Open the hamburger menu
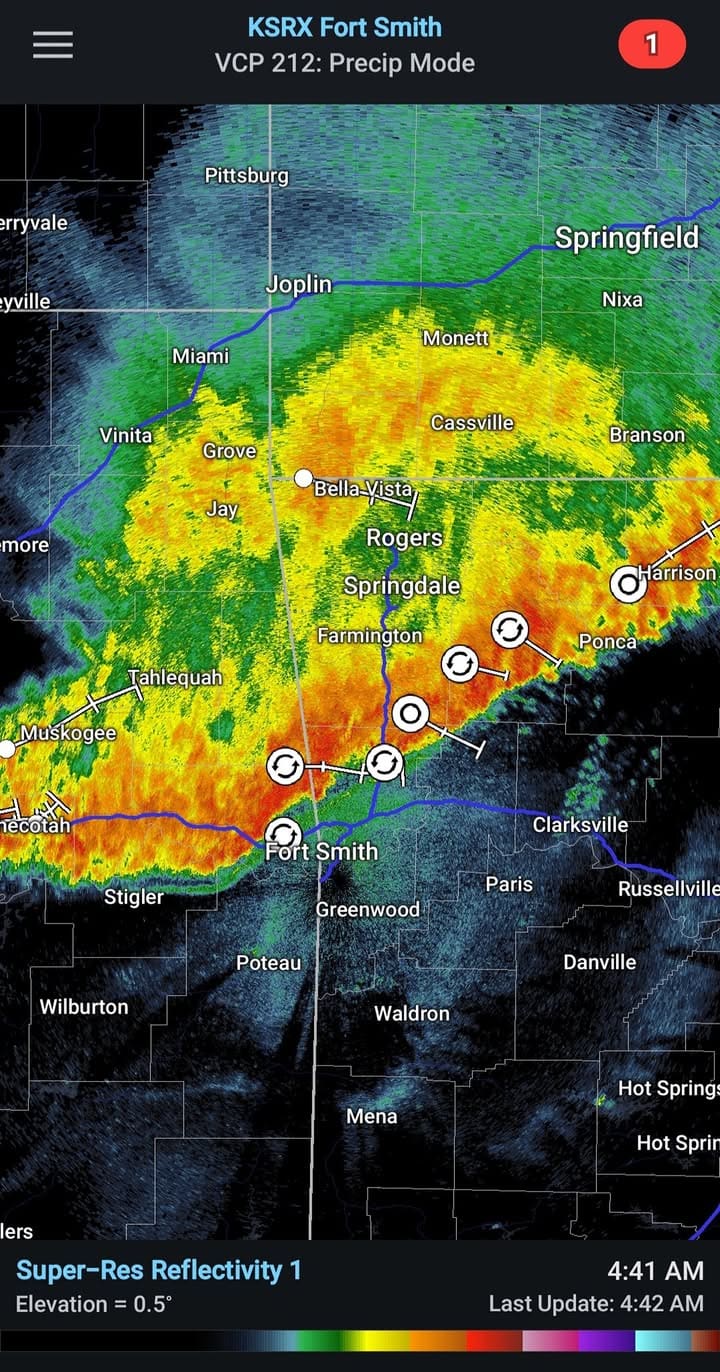This screenshot has width=720, height=1372. tap(53, 45)
